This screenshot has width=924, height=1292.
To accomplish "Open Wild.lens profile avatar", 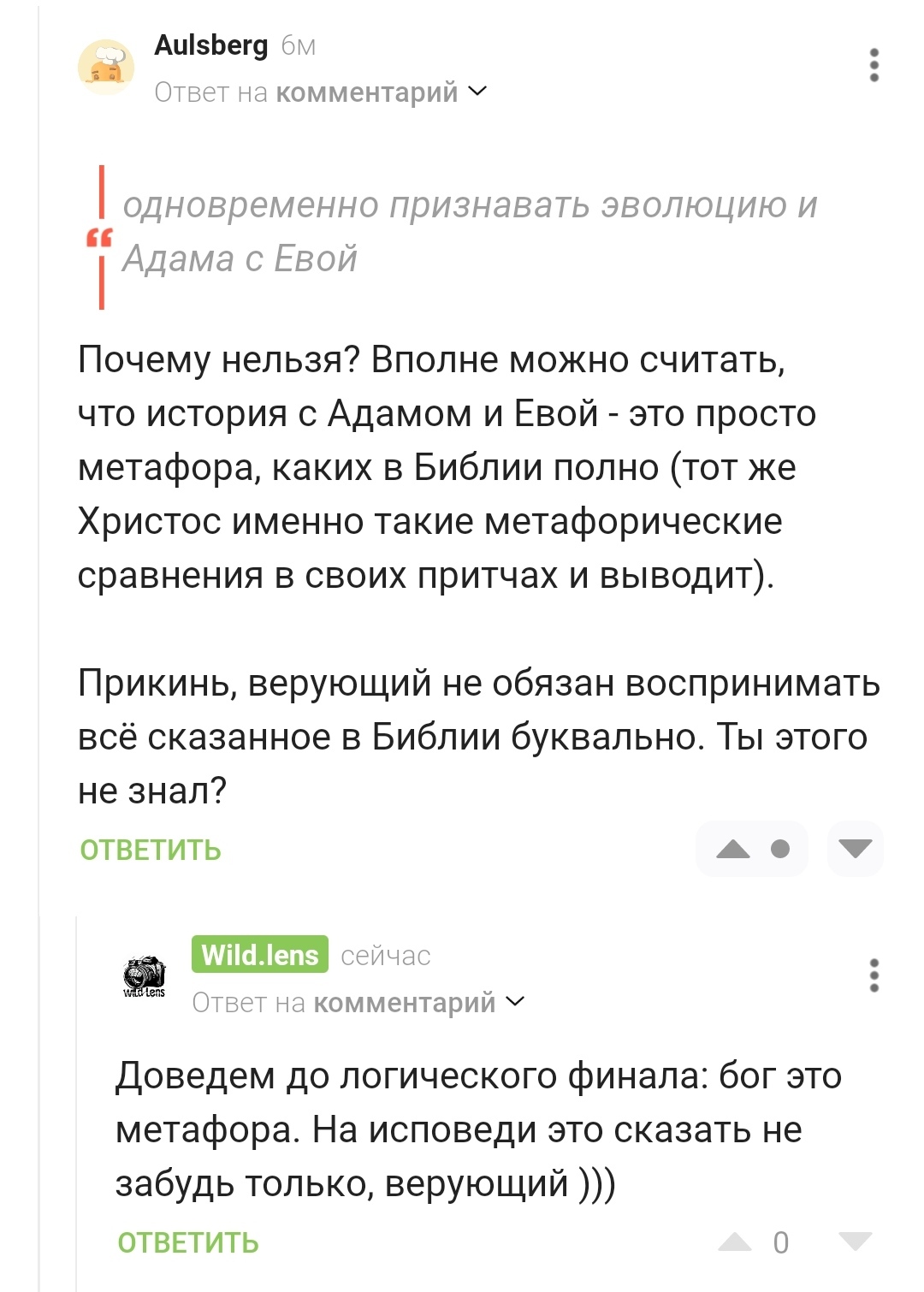I will coord(144,976).
